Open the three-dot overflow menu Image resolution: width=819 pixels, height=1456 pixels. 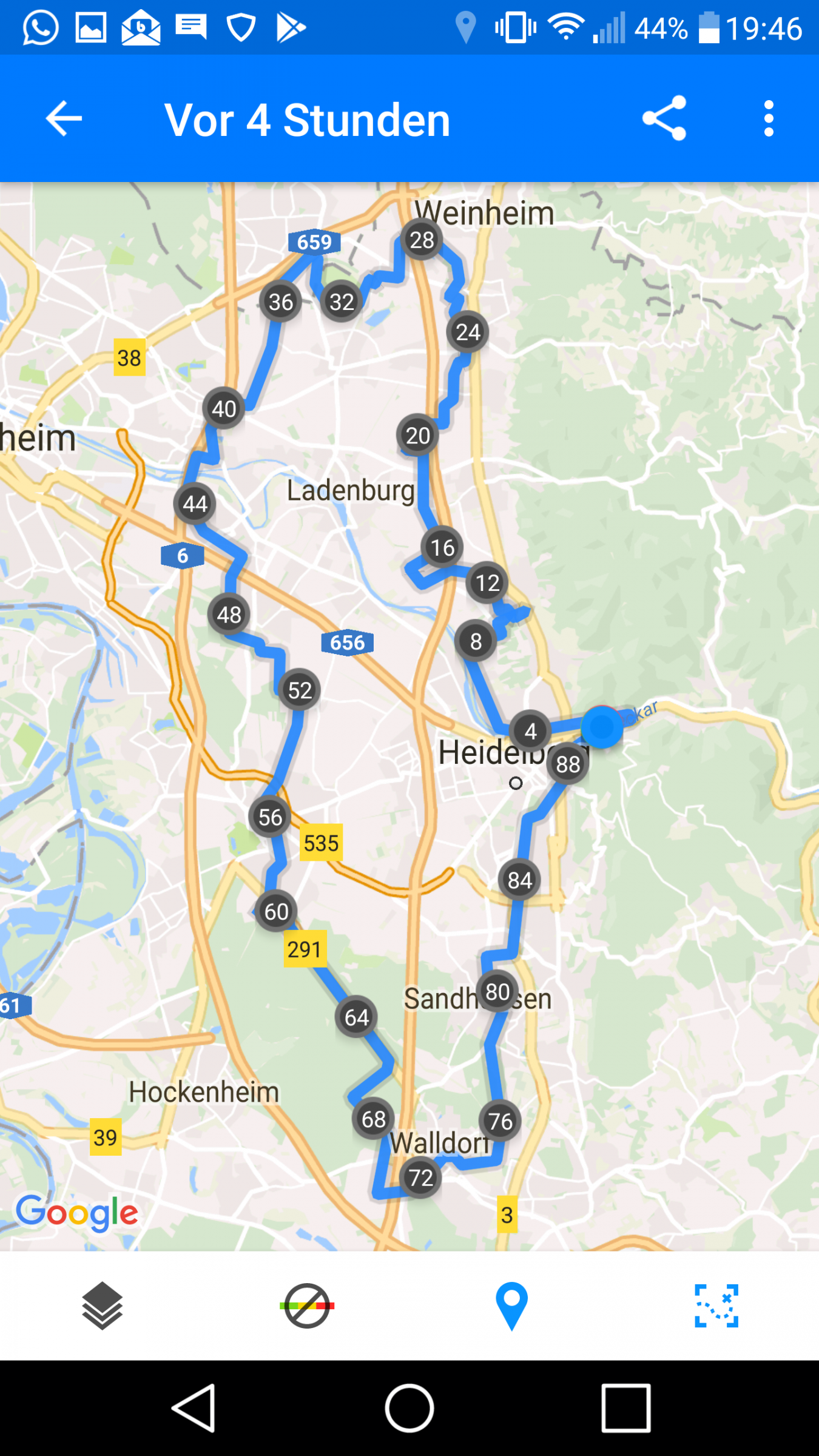coord(769,118)
